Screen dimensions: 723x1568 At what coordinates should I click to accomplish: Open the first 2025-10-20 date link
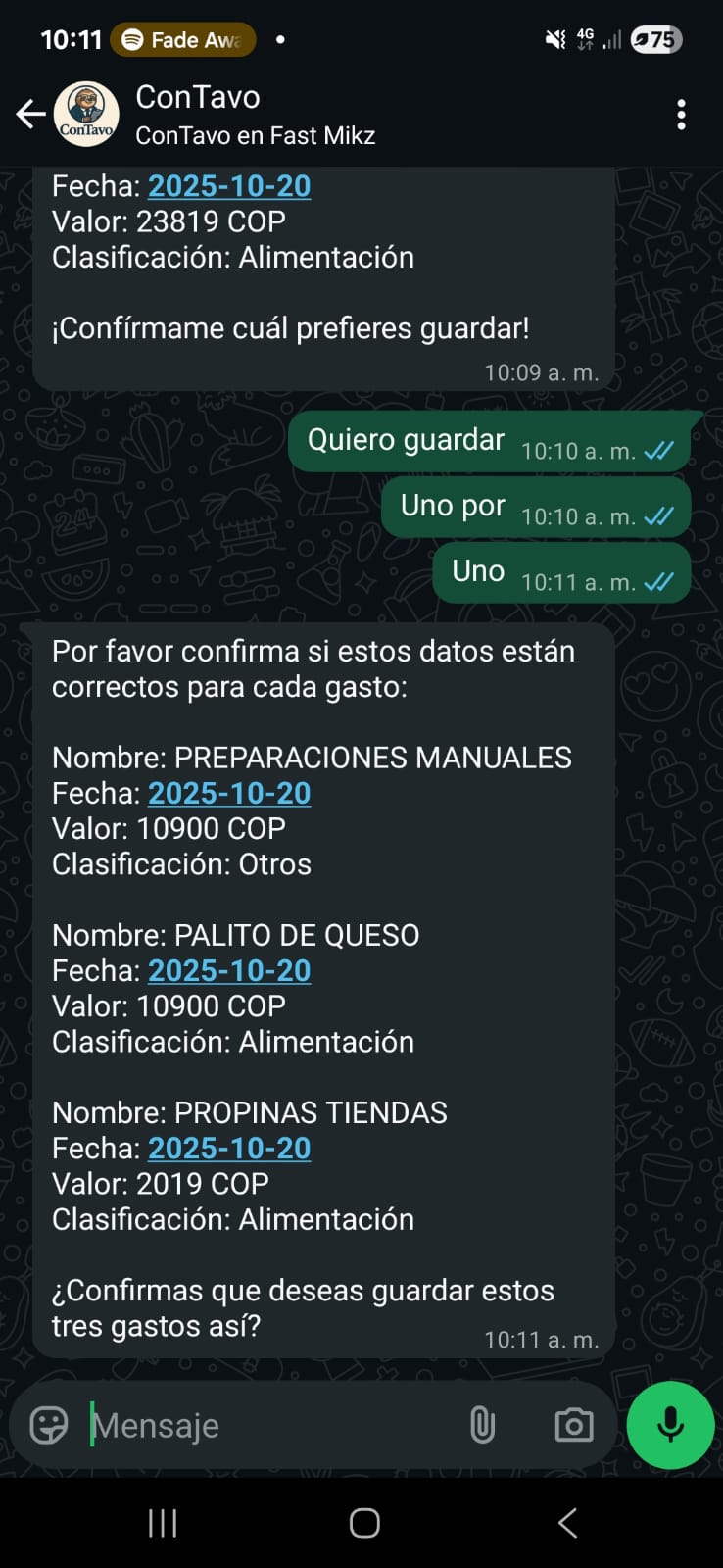[x=229, y=185]
